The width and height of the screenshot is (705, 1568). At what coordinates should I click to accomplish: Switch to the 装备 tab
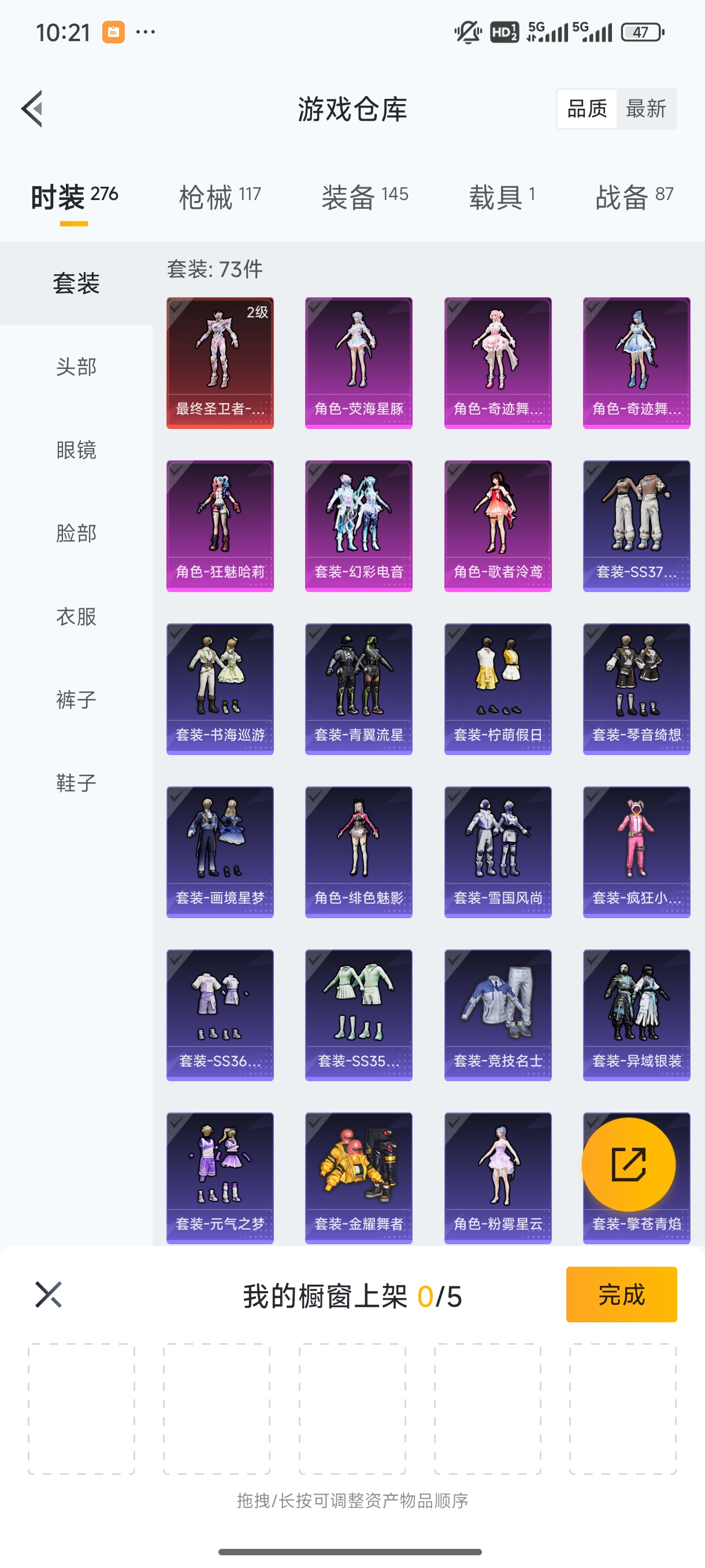[365, 197]
